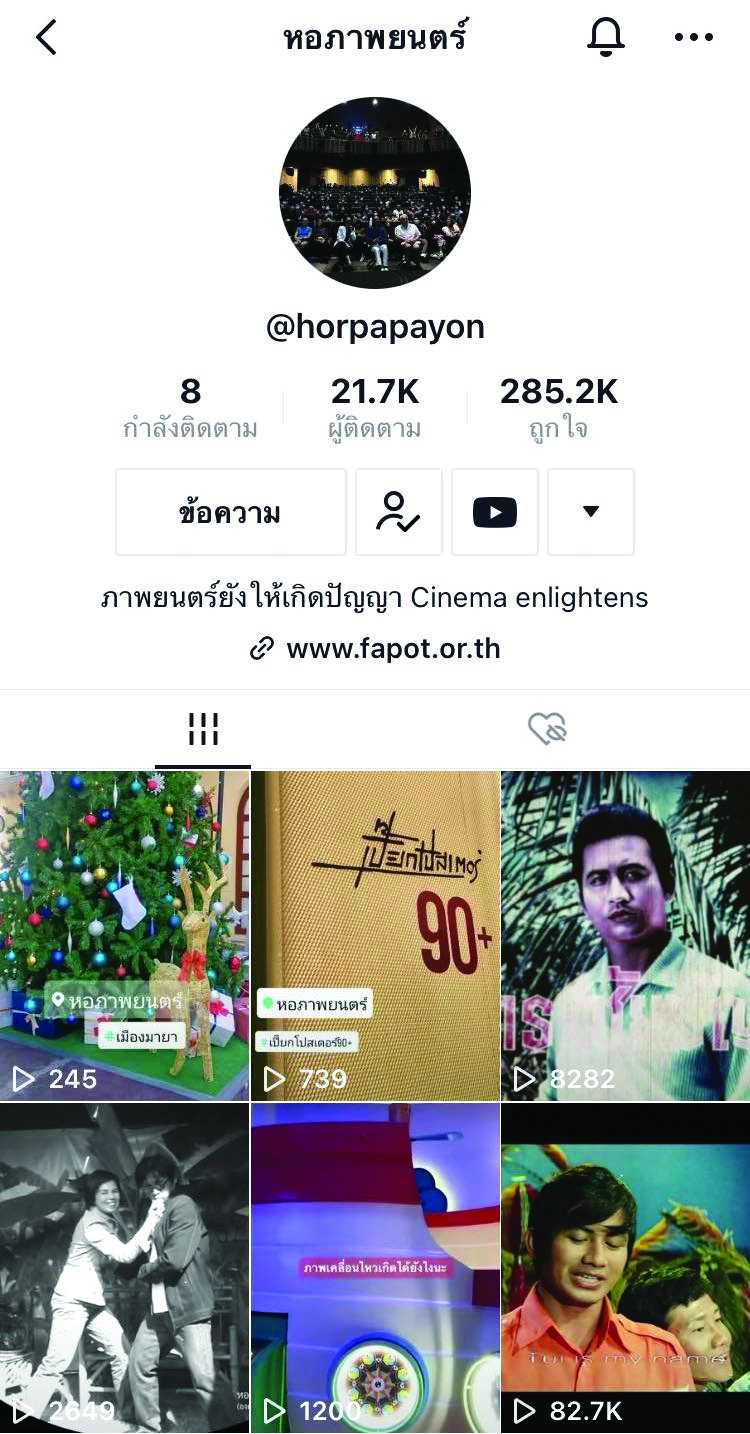Tap the ข้อความ message button

(231, 512)
